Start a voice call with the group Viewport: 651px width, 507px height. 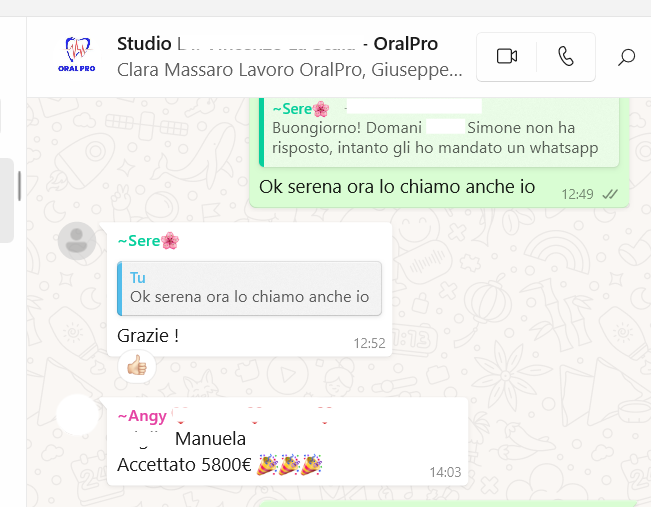pyautogui.click(x=566, y=57)
